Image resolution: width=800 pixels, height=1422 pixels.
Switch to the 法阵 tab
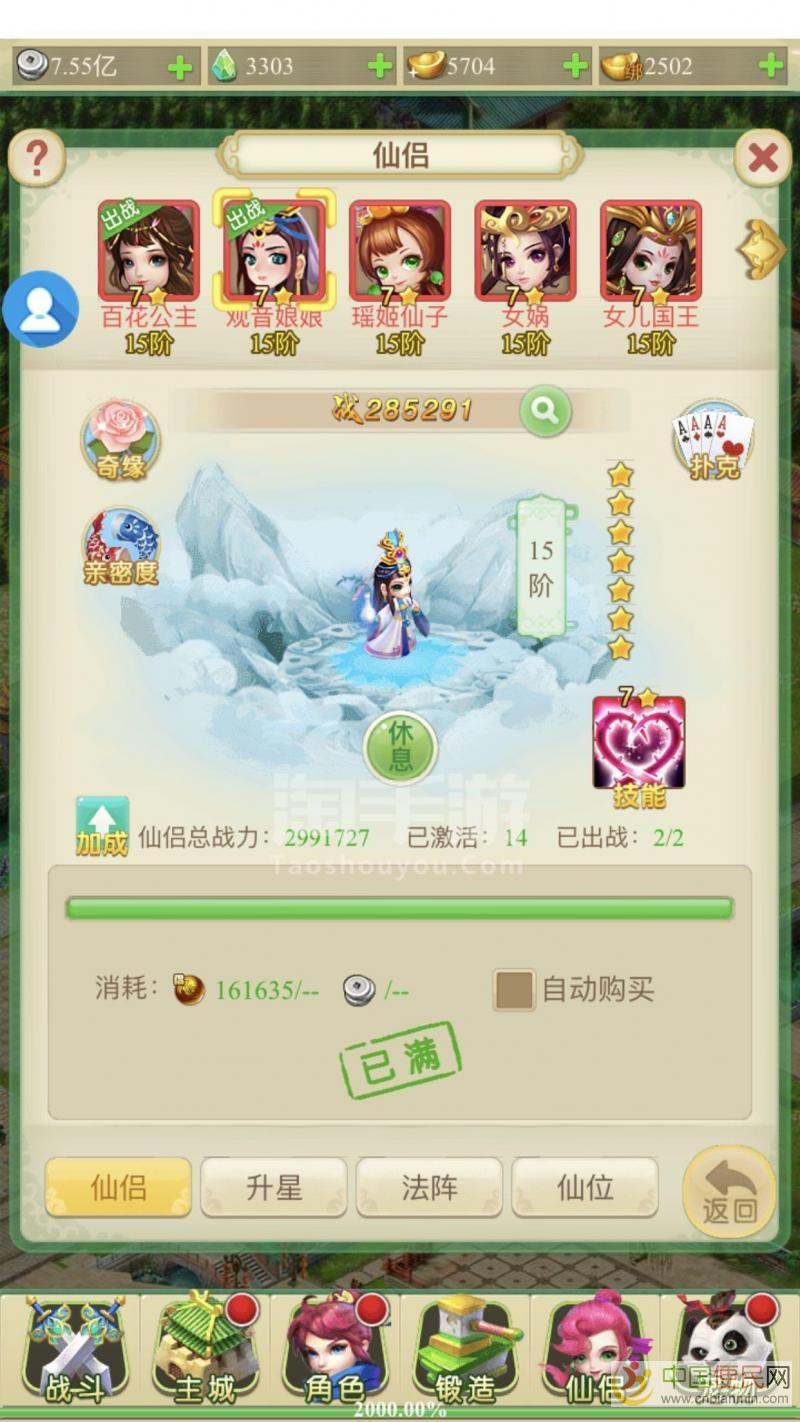click(429, 1188)
